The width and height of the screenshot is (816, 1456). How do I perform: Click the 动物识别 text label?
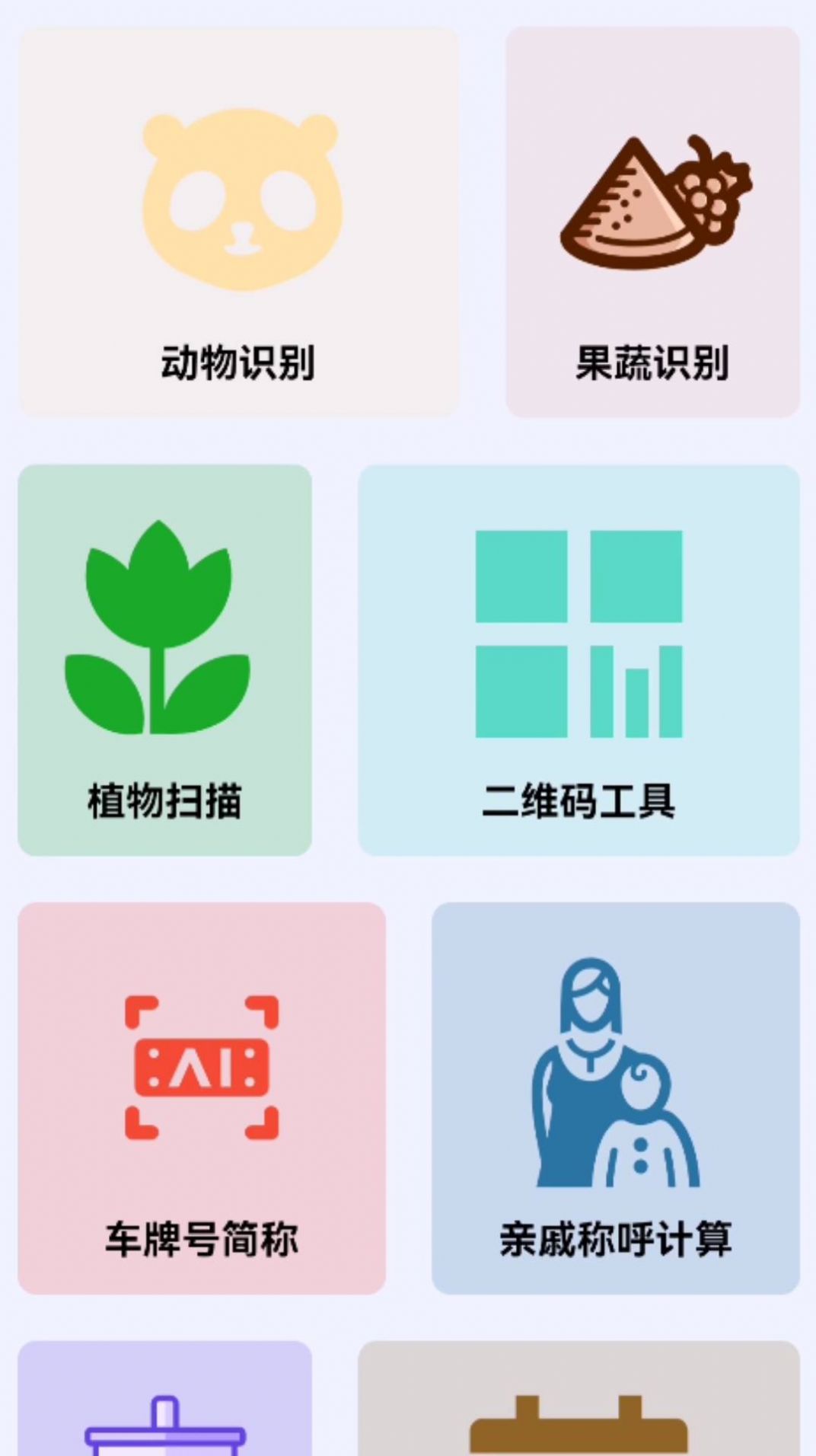point(240,362)
